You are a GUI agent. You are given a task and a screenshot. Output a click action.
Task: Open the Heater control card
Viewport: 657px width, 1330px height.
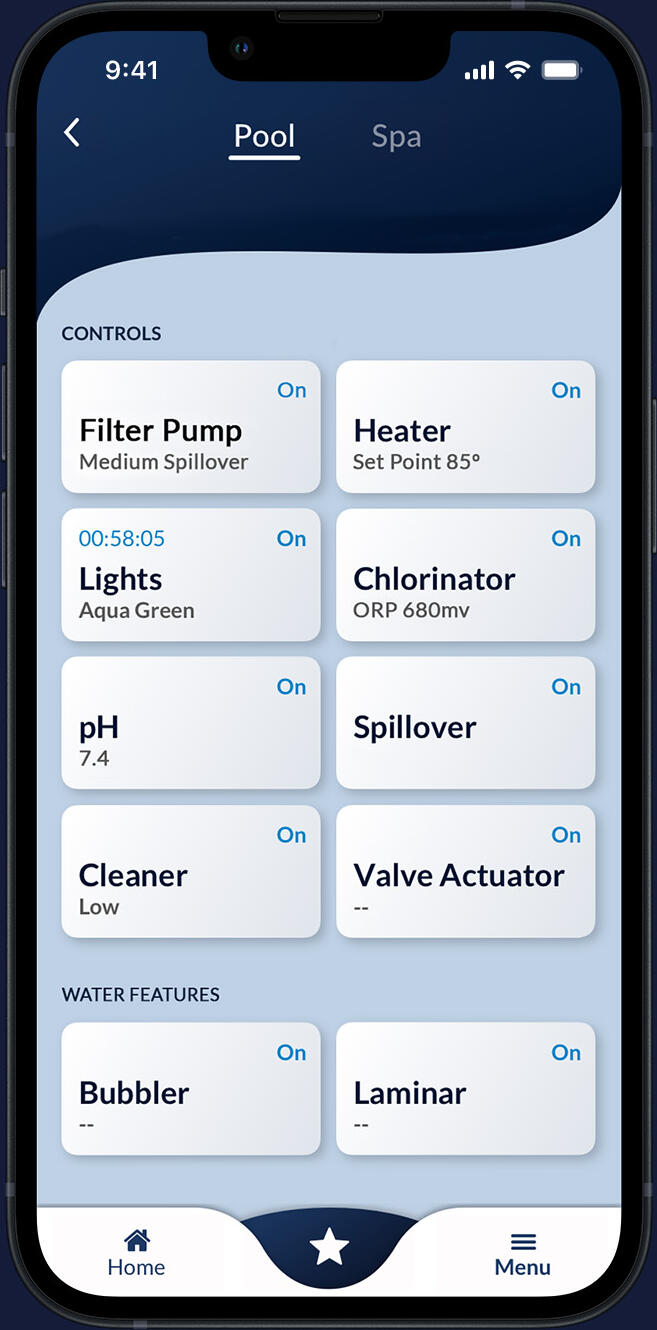(x=465, y=427)
